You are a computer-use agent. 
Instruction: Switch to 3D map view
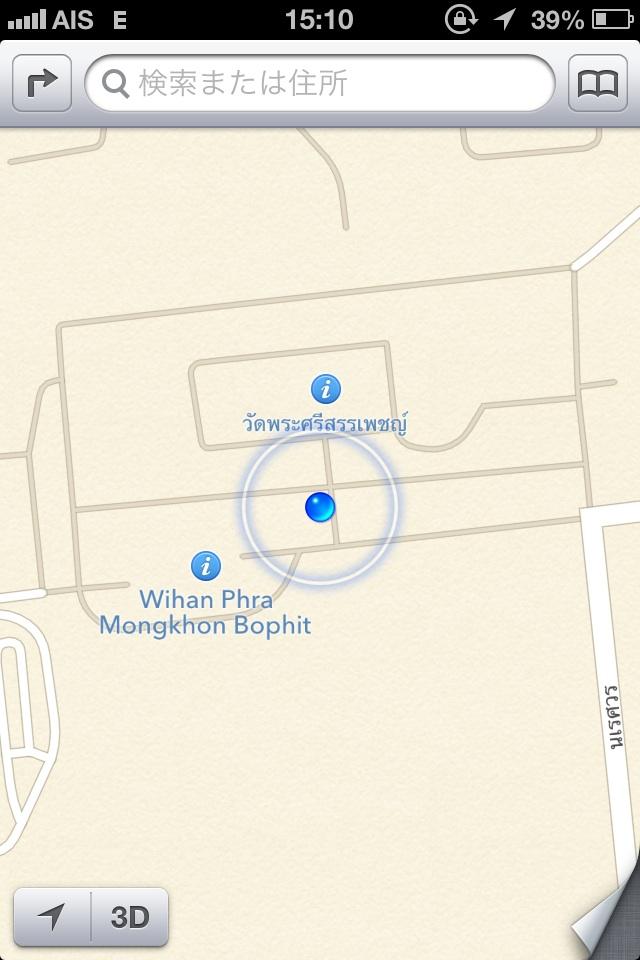(130, 916)
